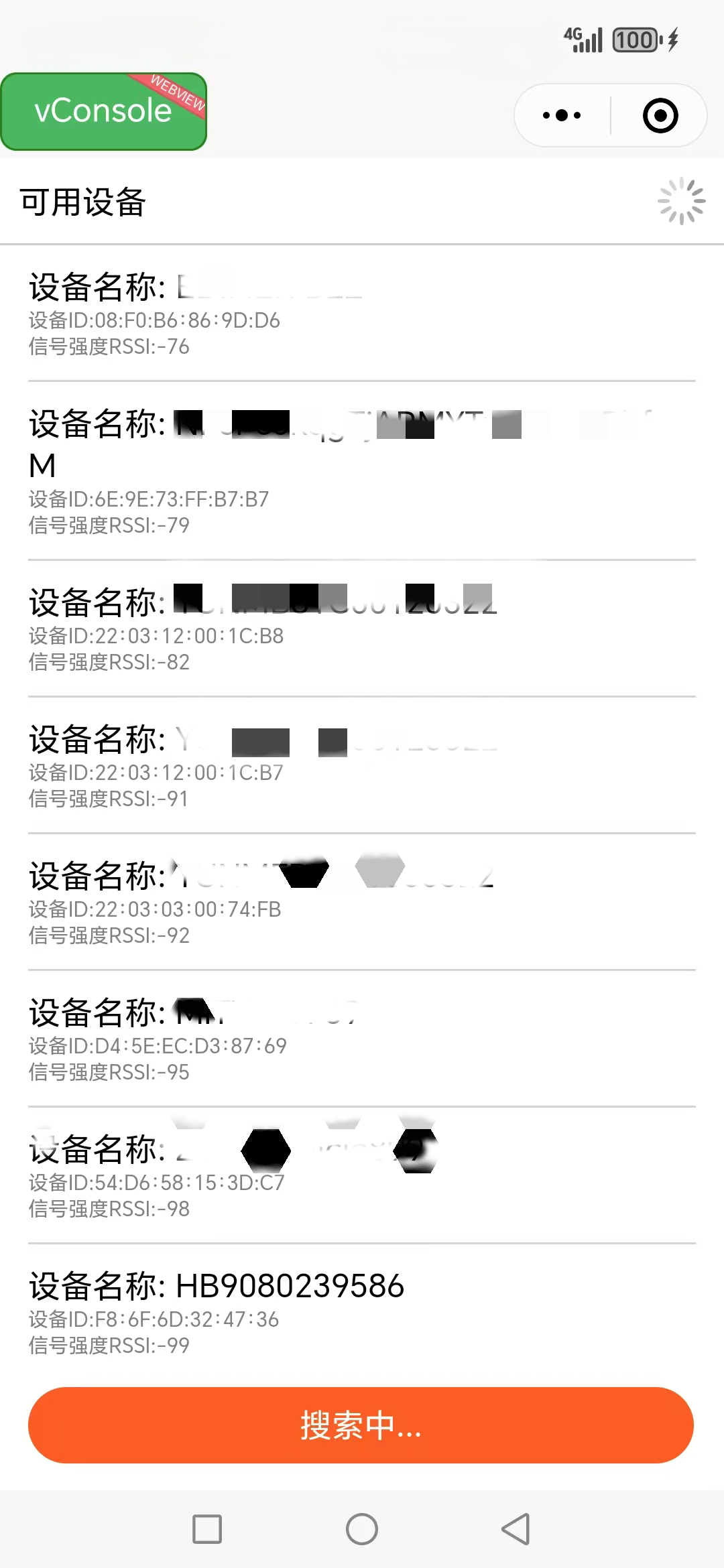Select device with ID 6E:9E:73:FF:B7:B7
The height and width of the screenshot is (1568, 724).
point(361,471)
